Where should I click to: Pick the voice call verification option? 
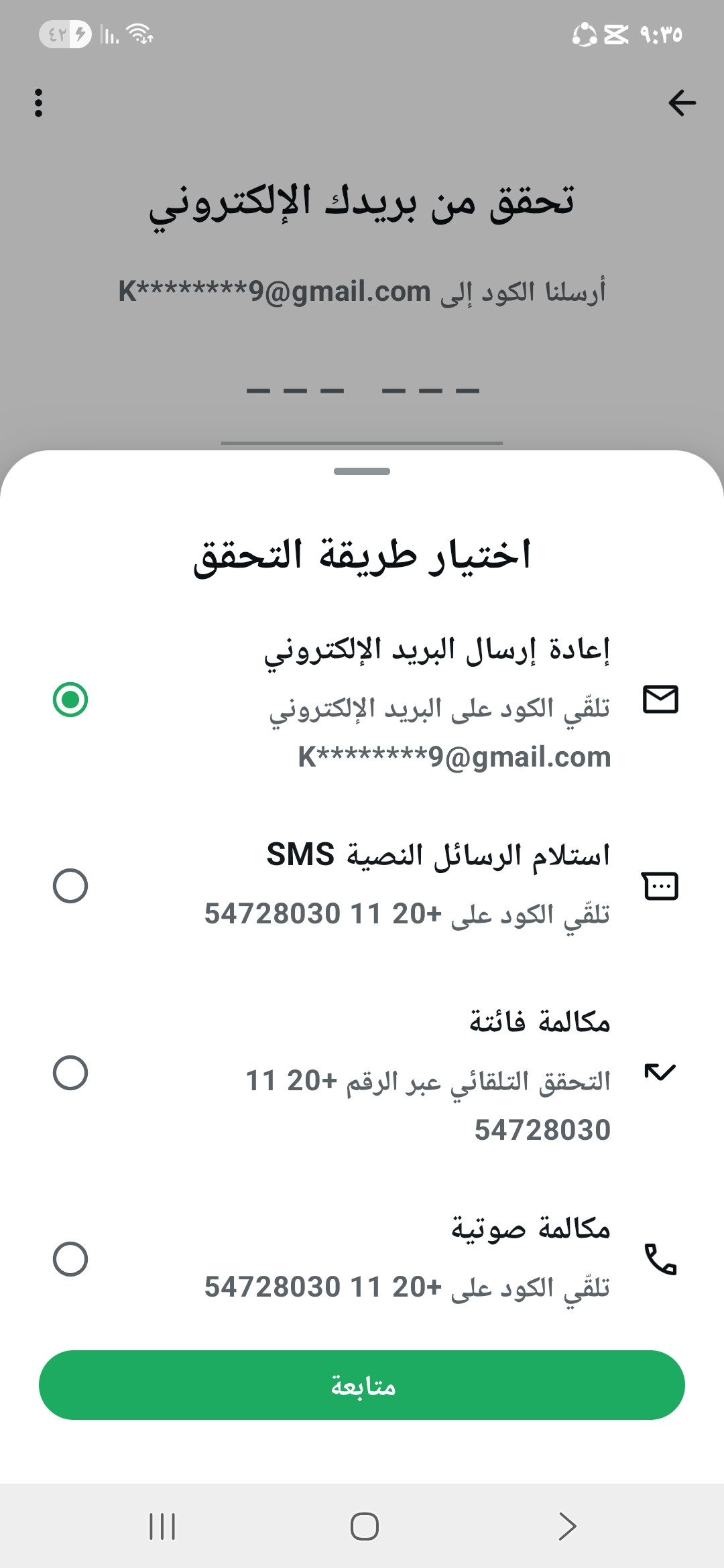70,1259
